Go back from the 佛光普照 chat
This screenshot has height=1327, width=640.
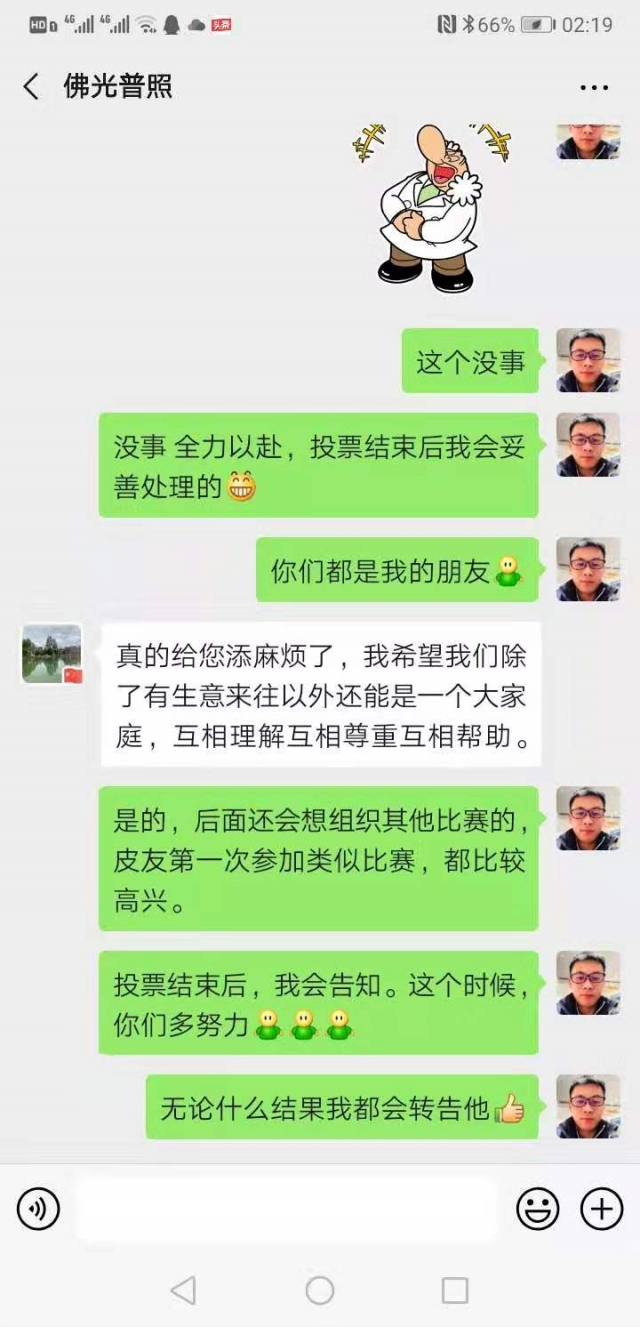[x=32, y=87]
